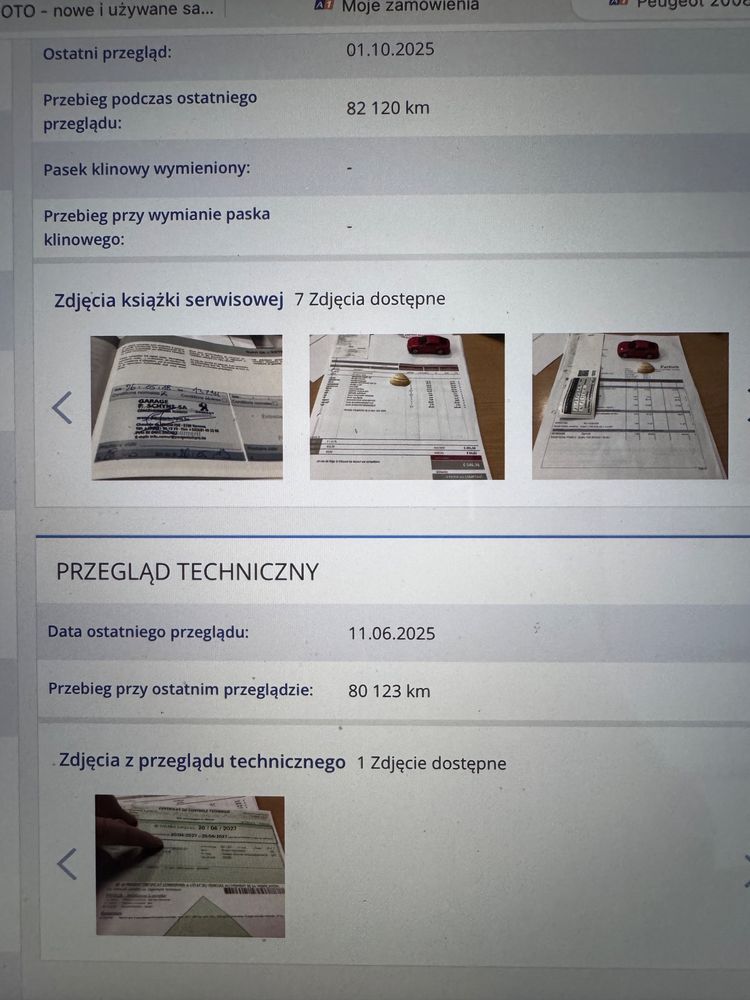The image size is (750, 1000).
Task: Show previous service book photo
Action: (62, 408)
